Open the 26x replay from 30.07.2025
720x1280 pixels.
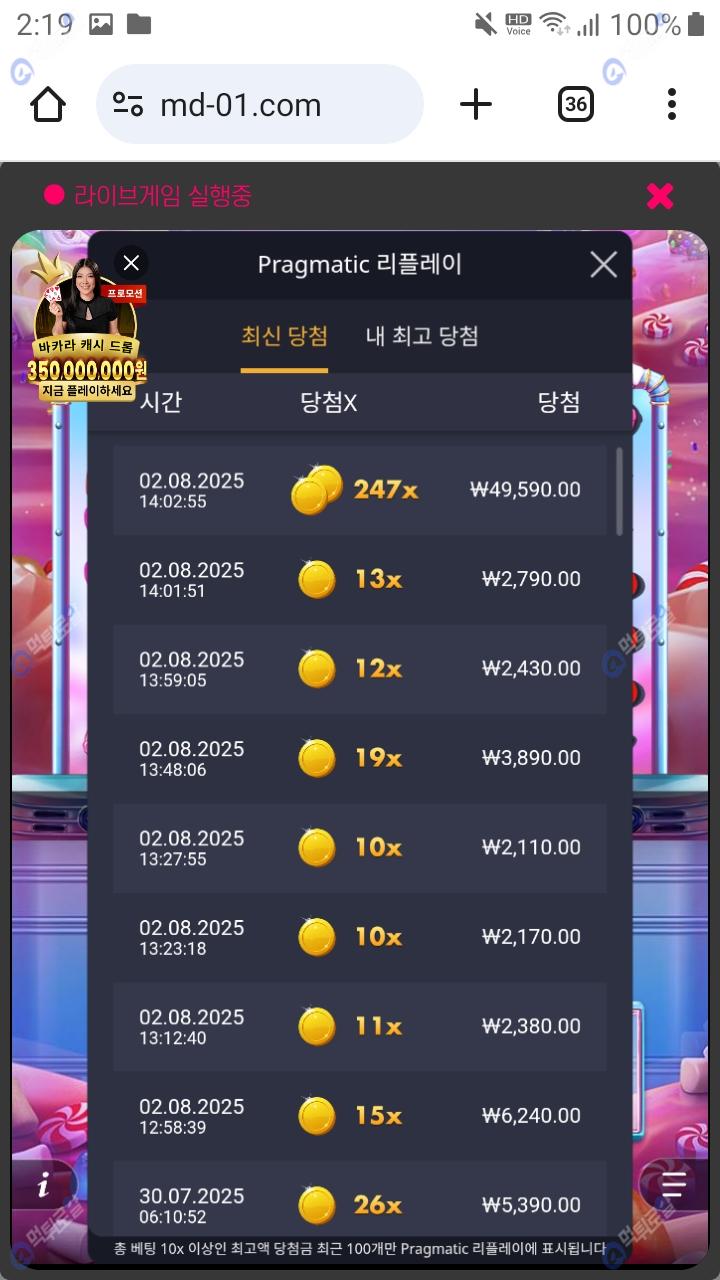point(359,1204)
